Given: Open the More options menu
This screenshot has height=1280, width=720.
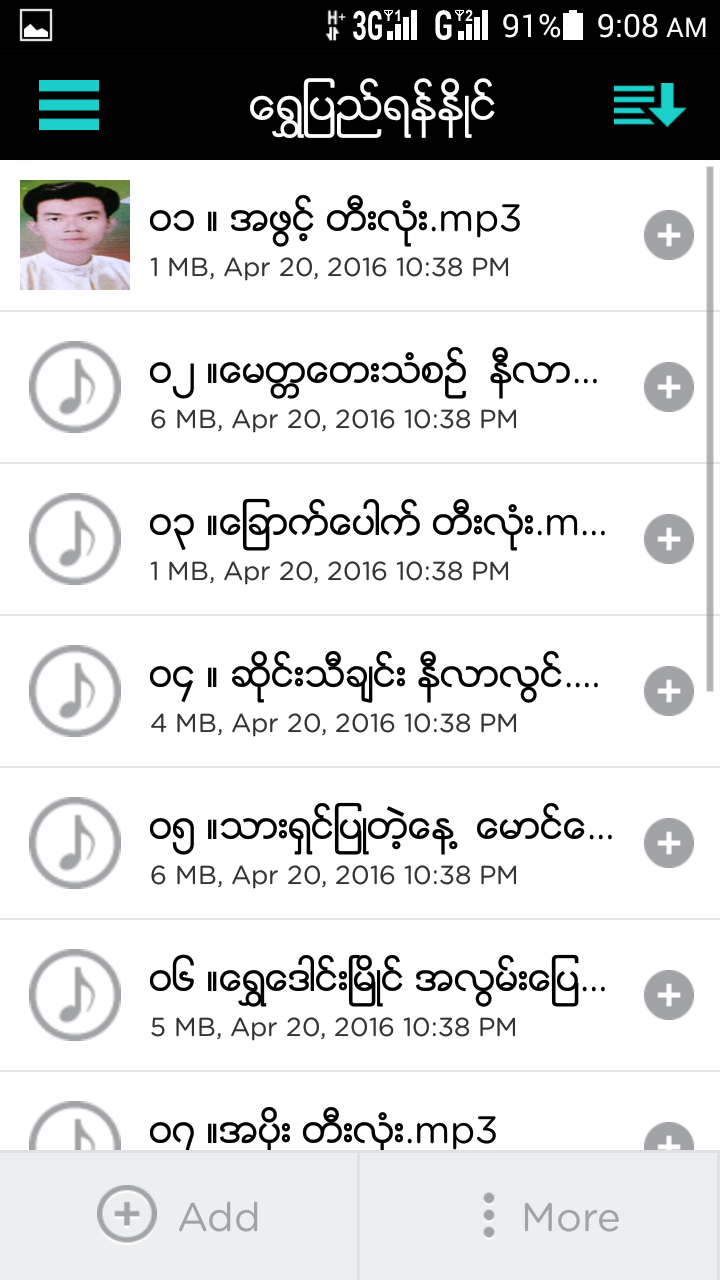Looking at the screenshot, I should 540,1216.
